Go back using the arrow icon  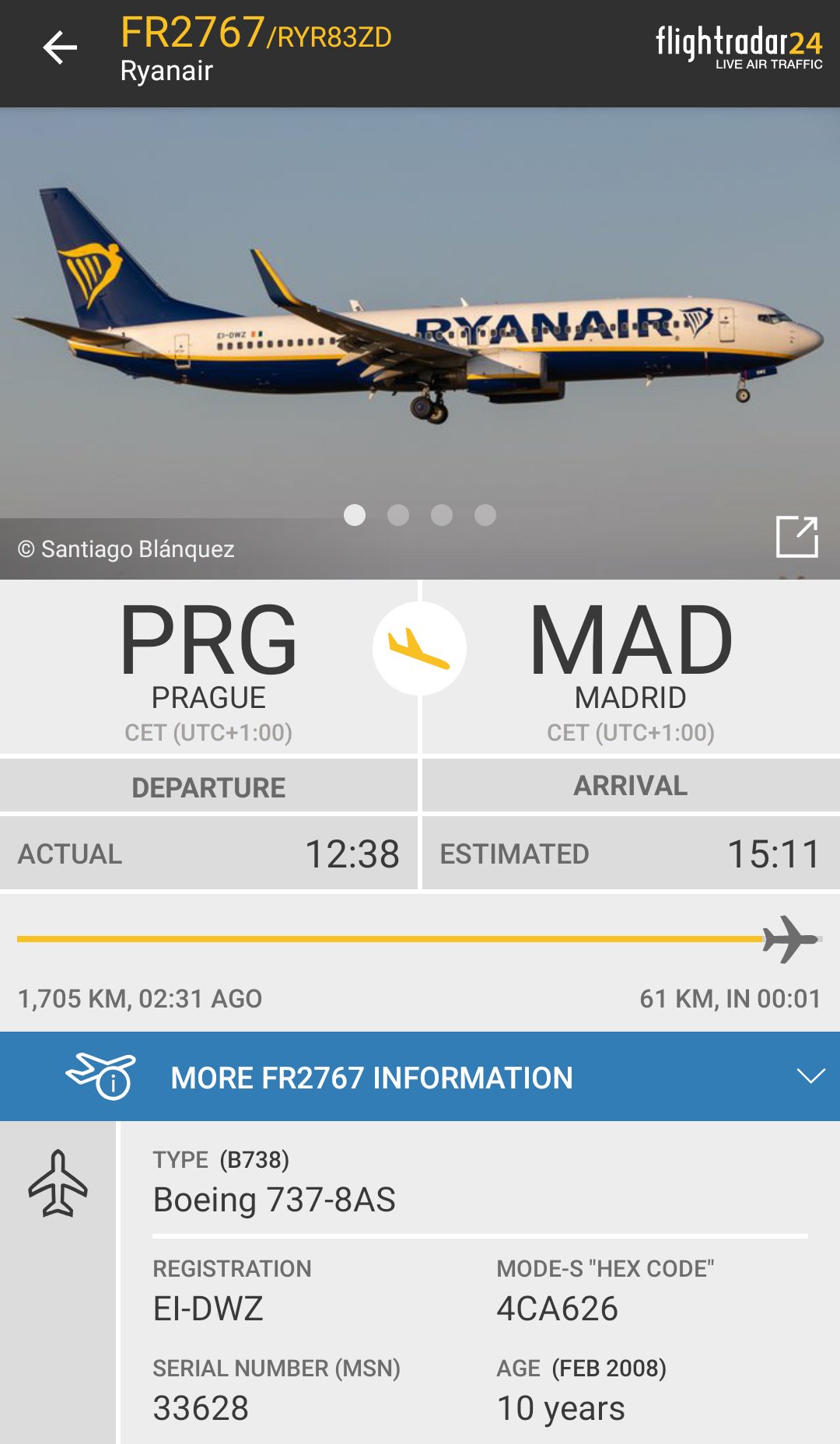(x=60, y=48)
